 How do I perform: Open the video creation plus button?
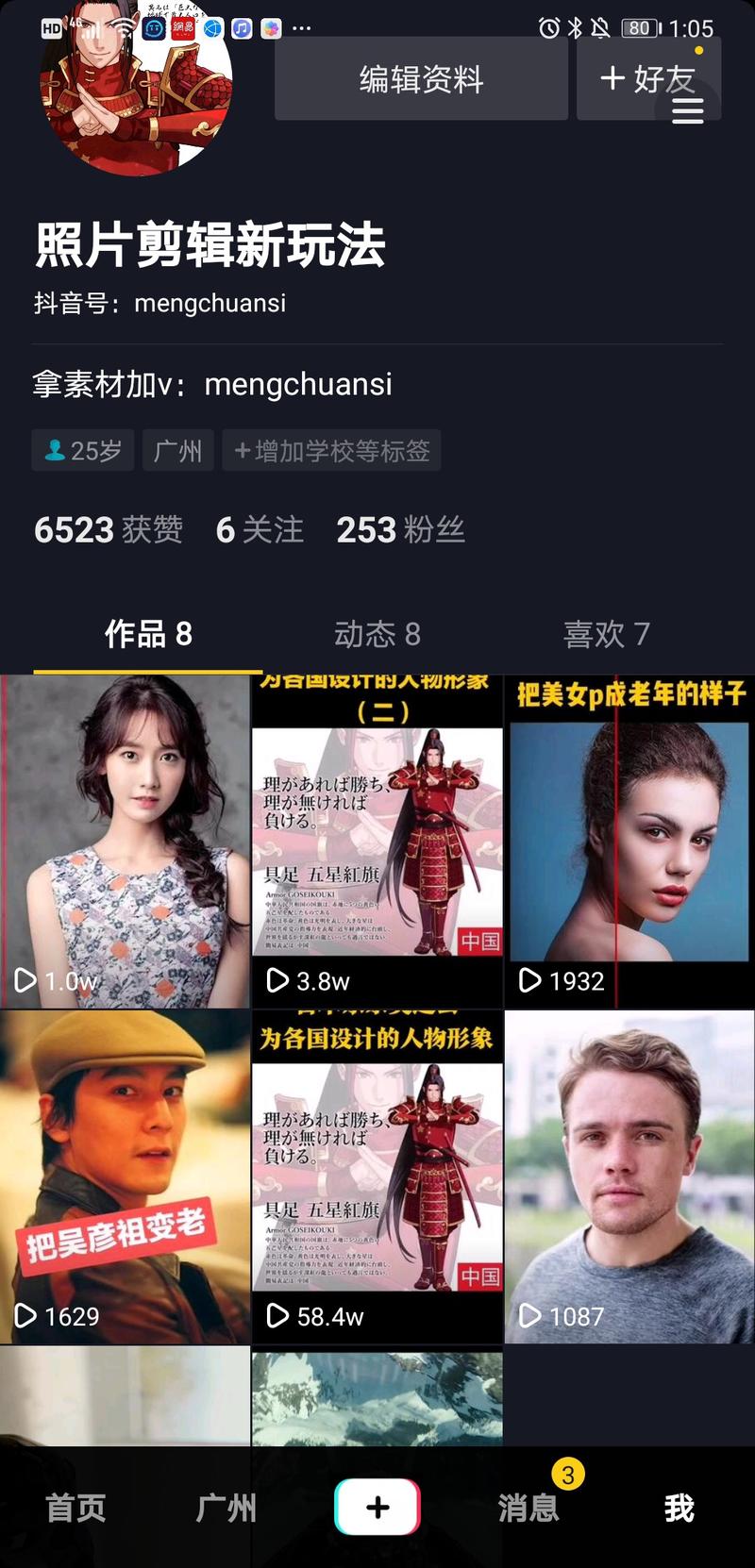377,1507
